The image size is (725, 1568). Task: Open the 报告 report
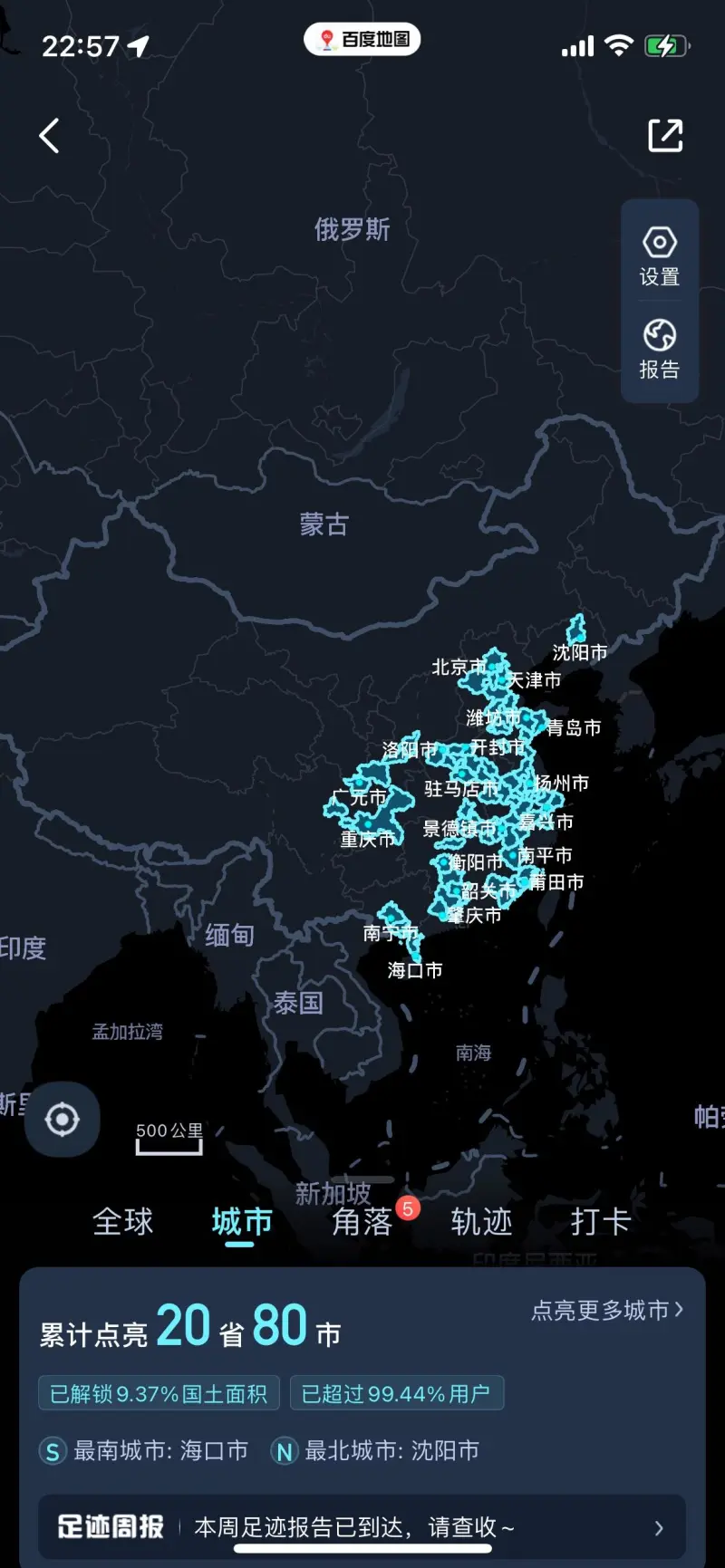click(x=660, y=350)
